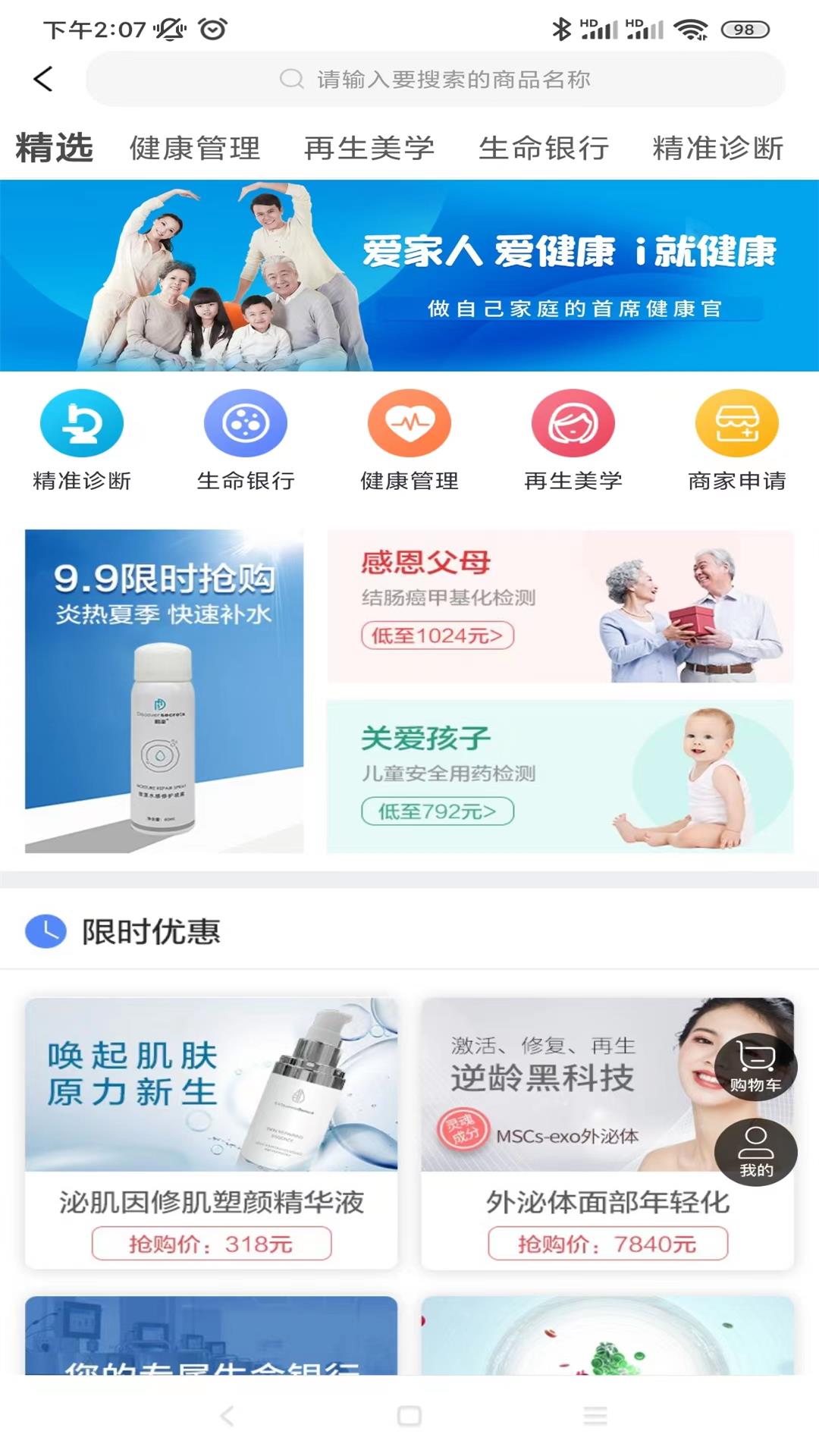
Task: Open the 爱家人 爱健康 banner
Action: 409,276
